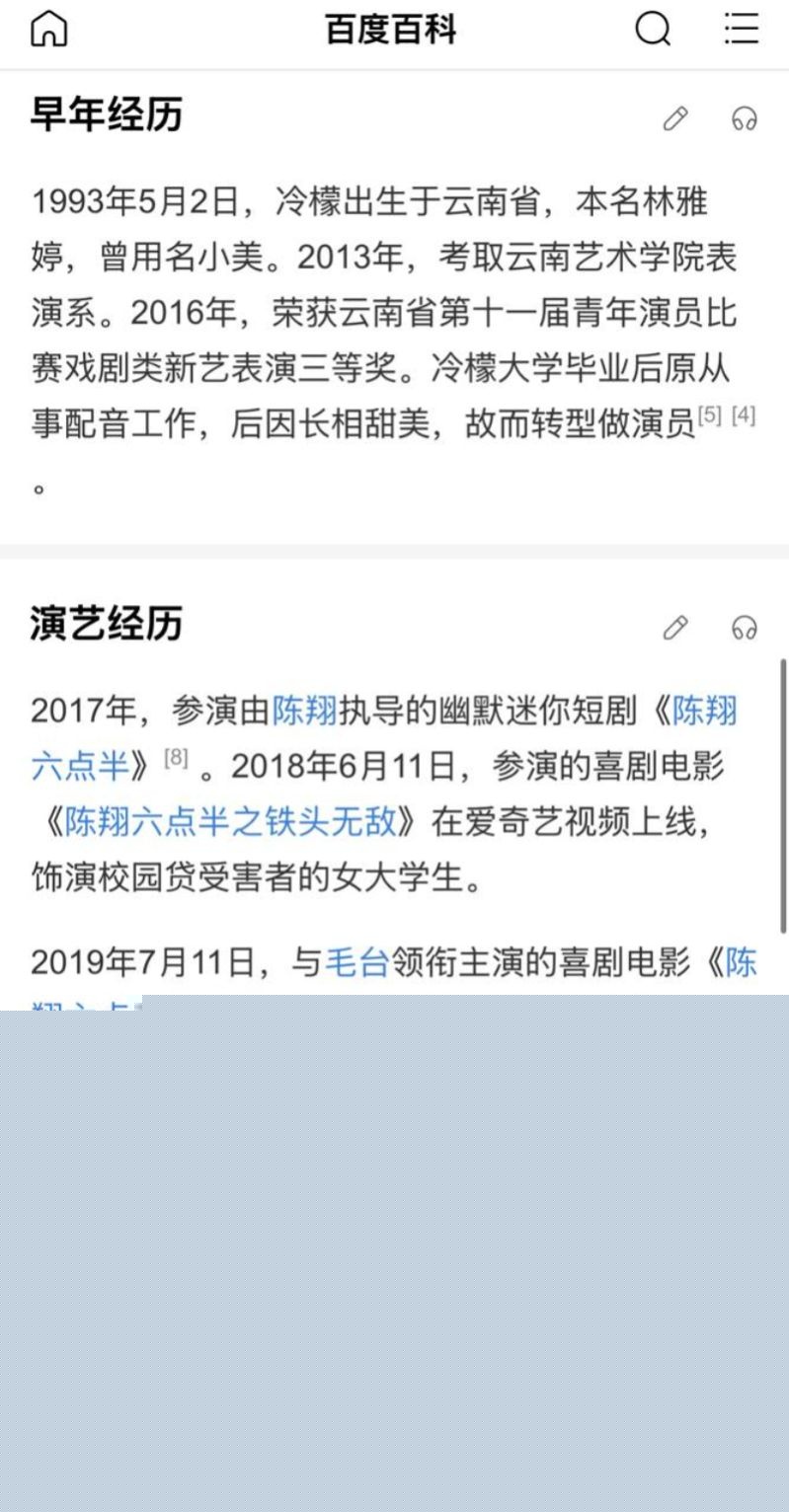
Task: Select the 百度百科 title in the header
Action: [394, 31]
